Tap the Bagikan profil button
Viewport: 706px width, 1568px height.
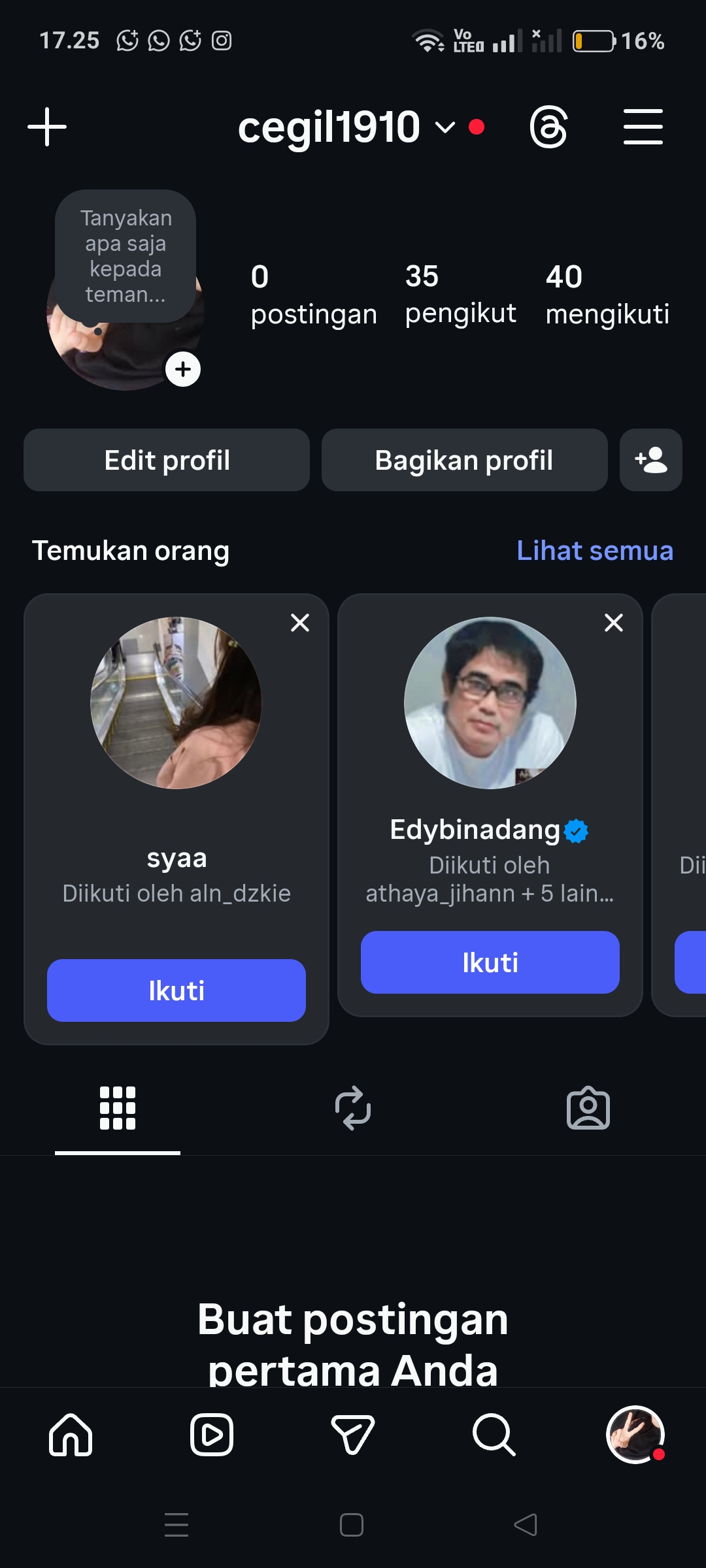pos(464,460)
